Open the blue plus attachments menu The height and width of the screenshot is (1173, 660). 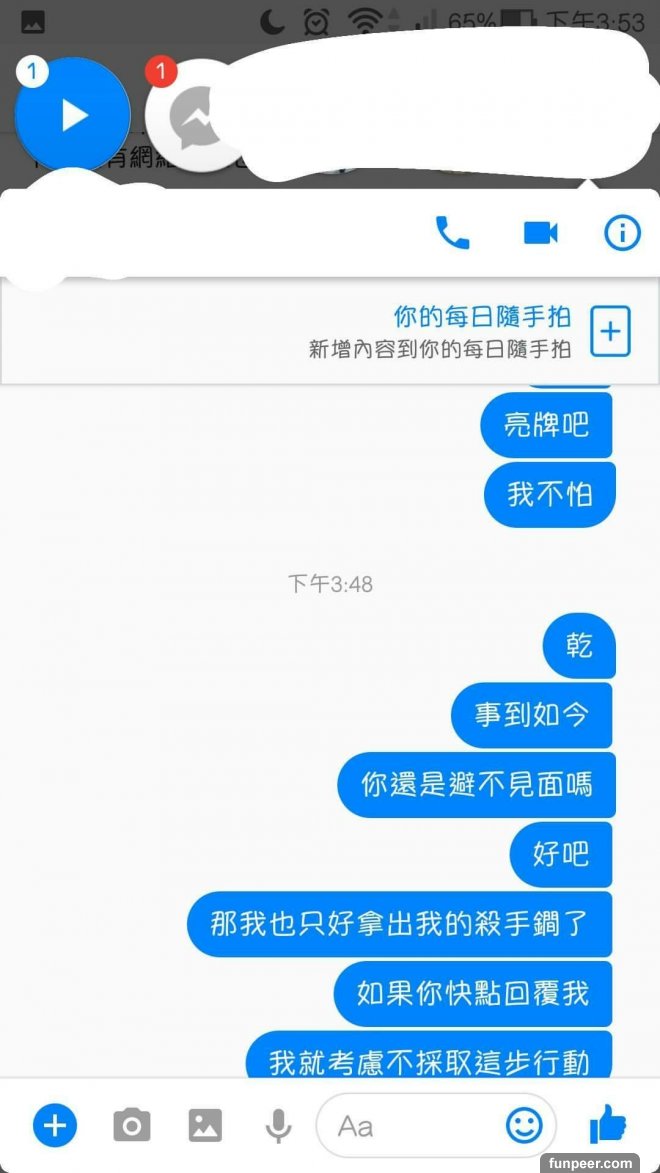55,1126
